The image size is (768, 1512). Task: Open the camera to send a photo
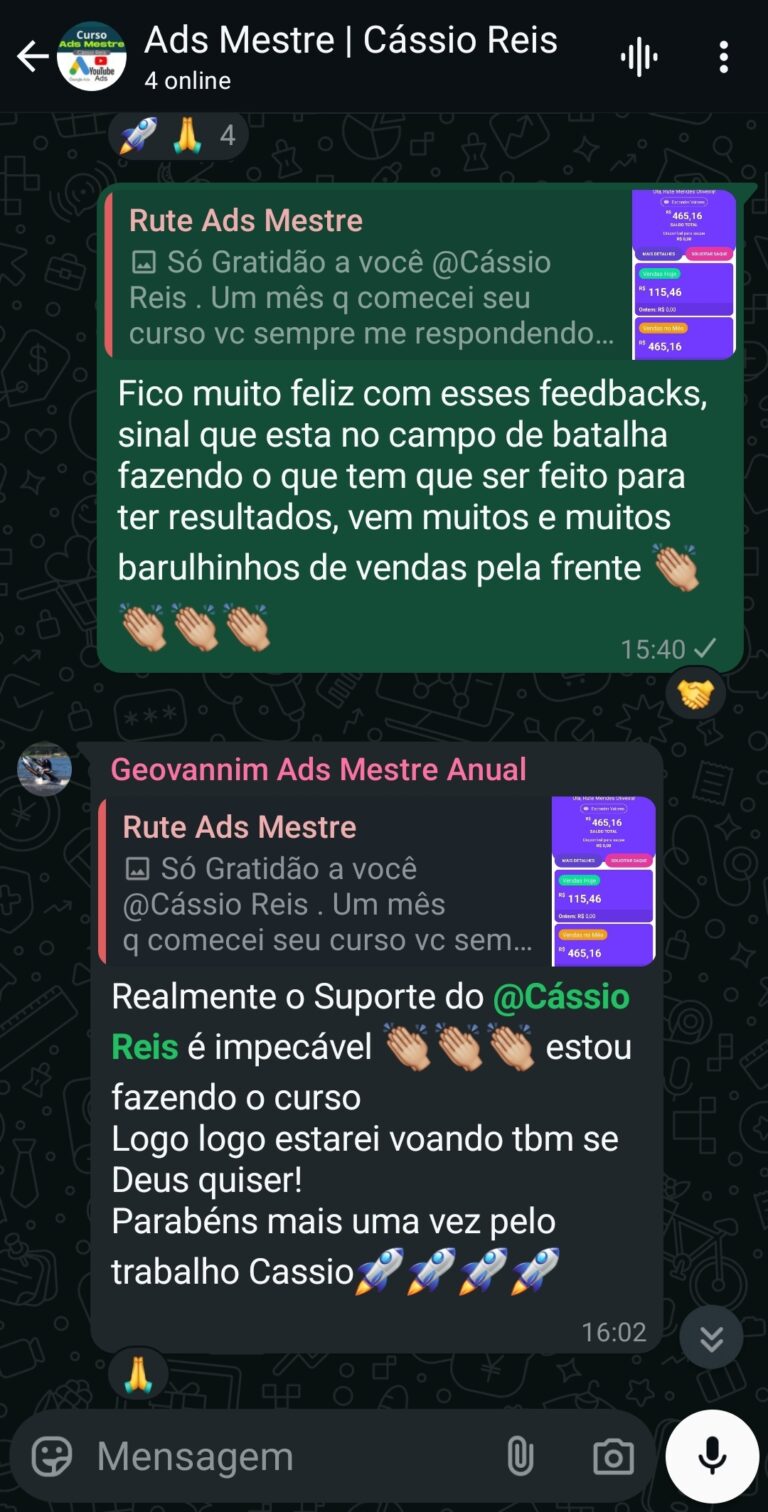click(x=612, y=1457)
